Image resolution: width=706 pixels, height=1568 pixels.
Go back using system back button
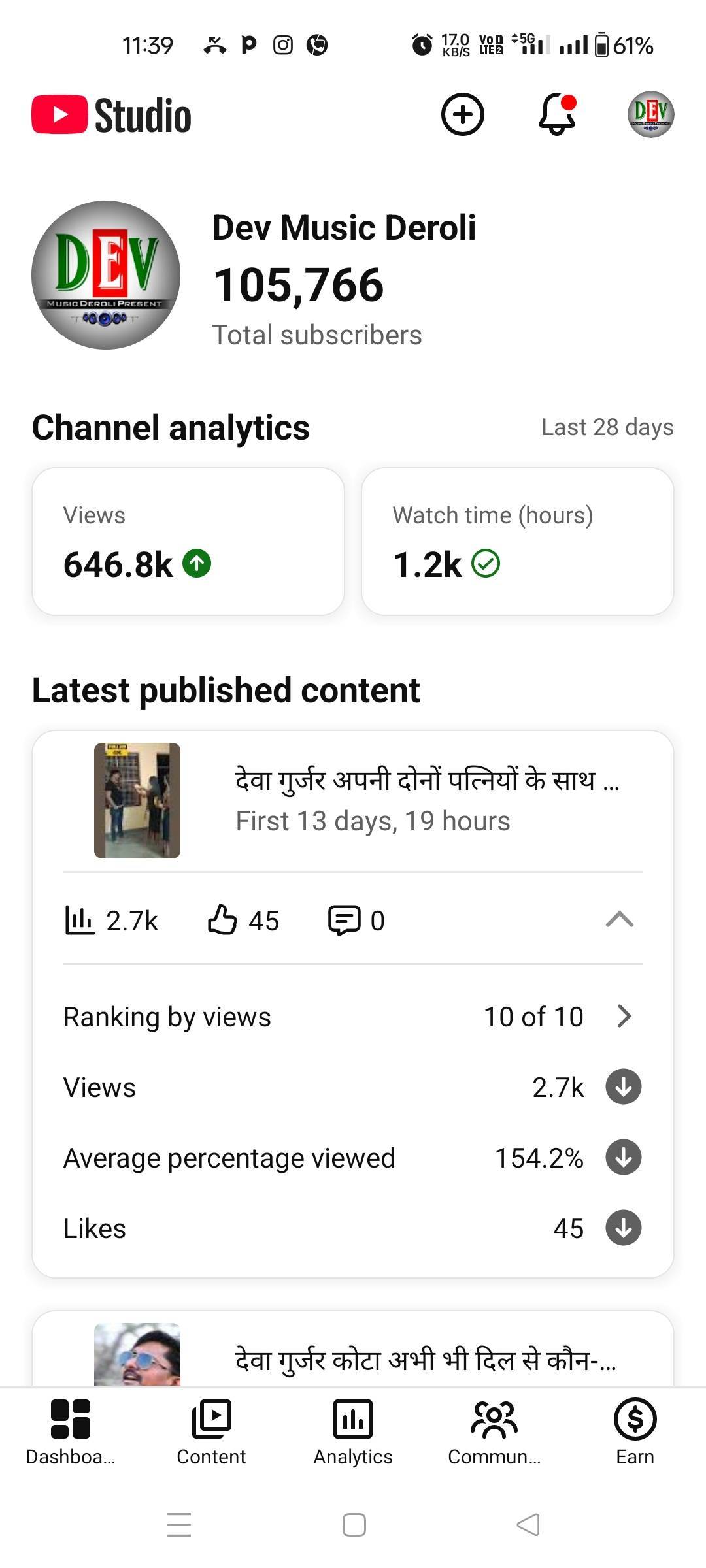528,1525
